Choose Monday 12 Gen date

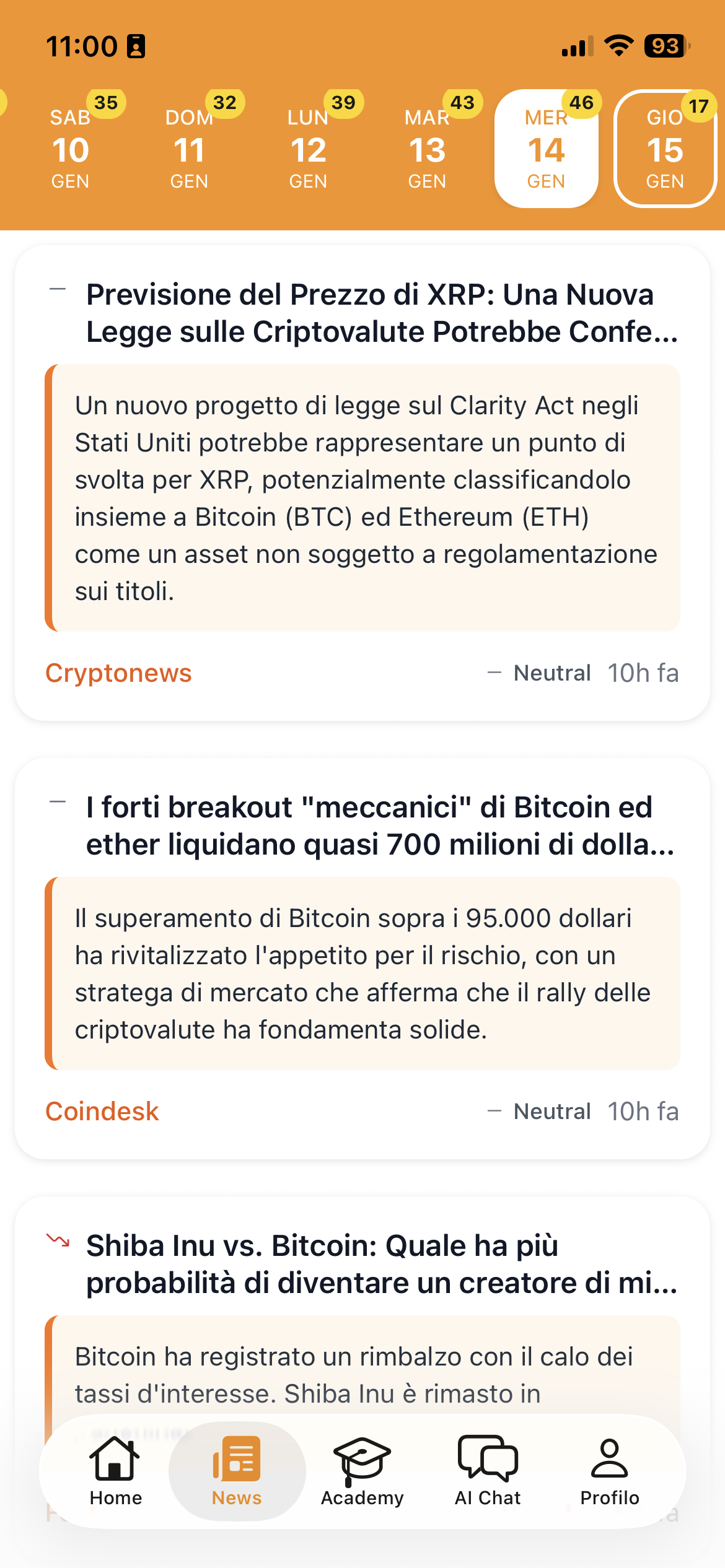[308, 149]
